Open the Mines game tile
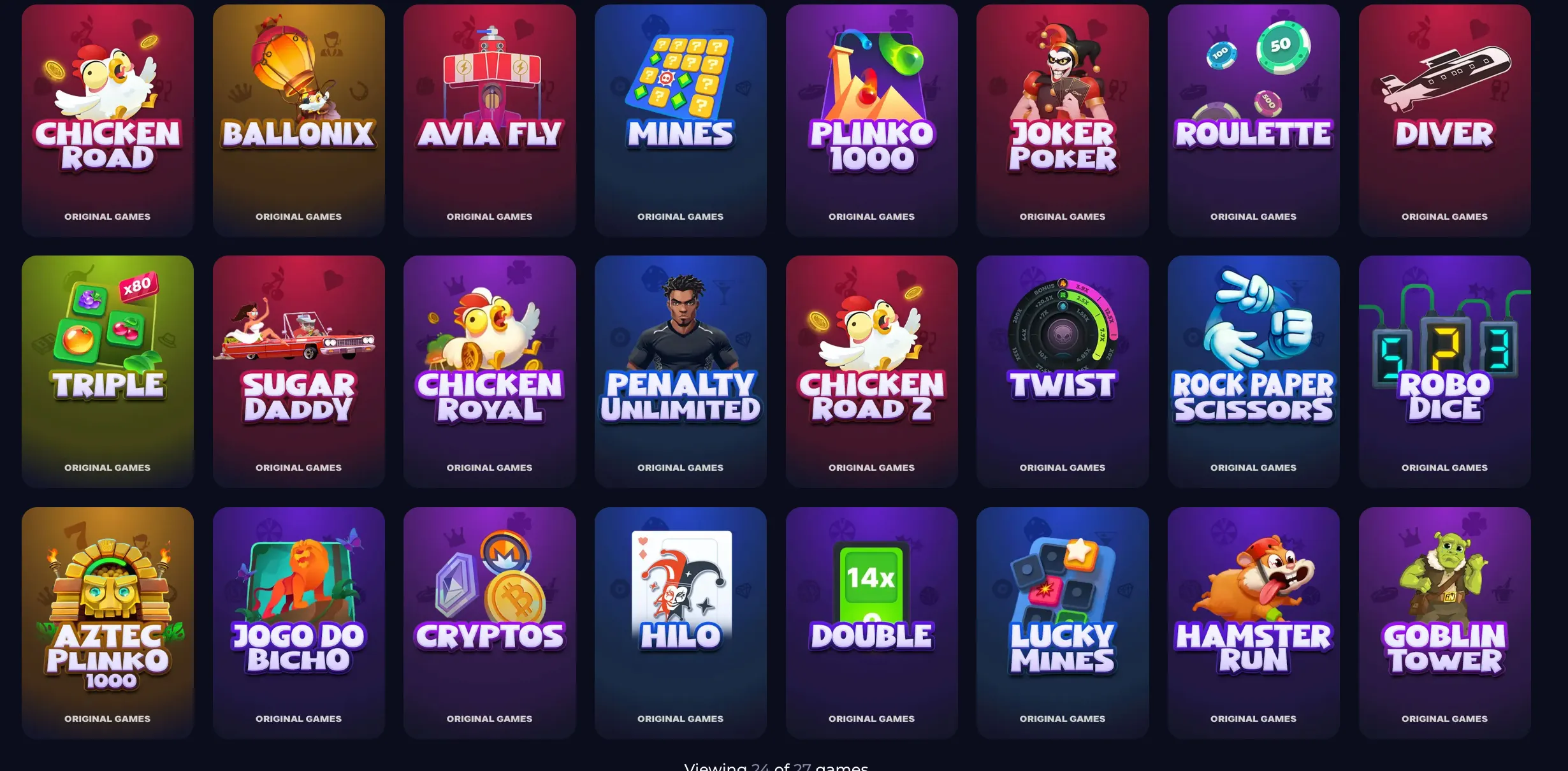 680,121
